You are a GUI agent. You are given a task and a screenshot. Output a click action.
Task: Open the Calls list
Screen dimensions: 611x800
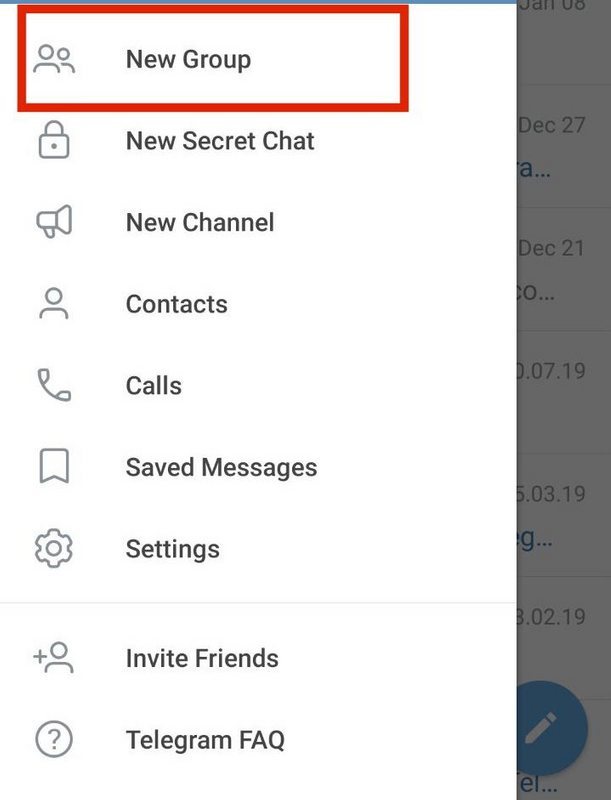click(153, 386)
